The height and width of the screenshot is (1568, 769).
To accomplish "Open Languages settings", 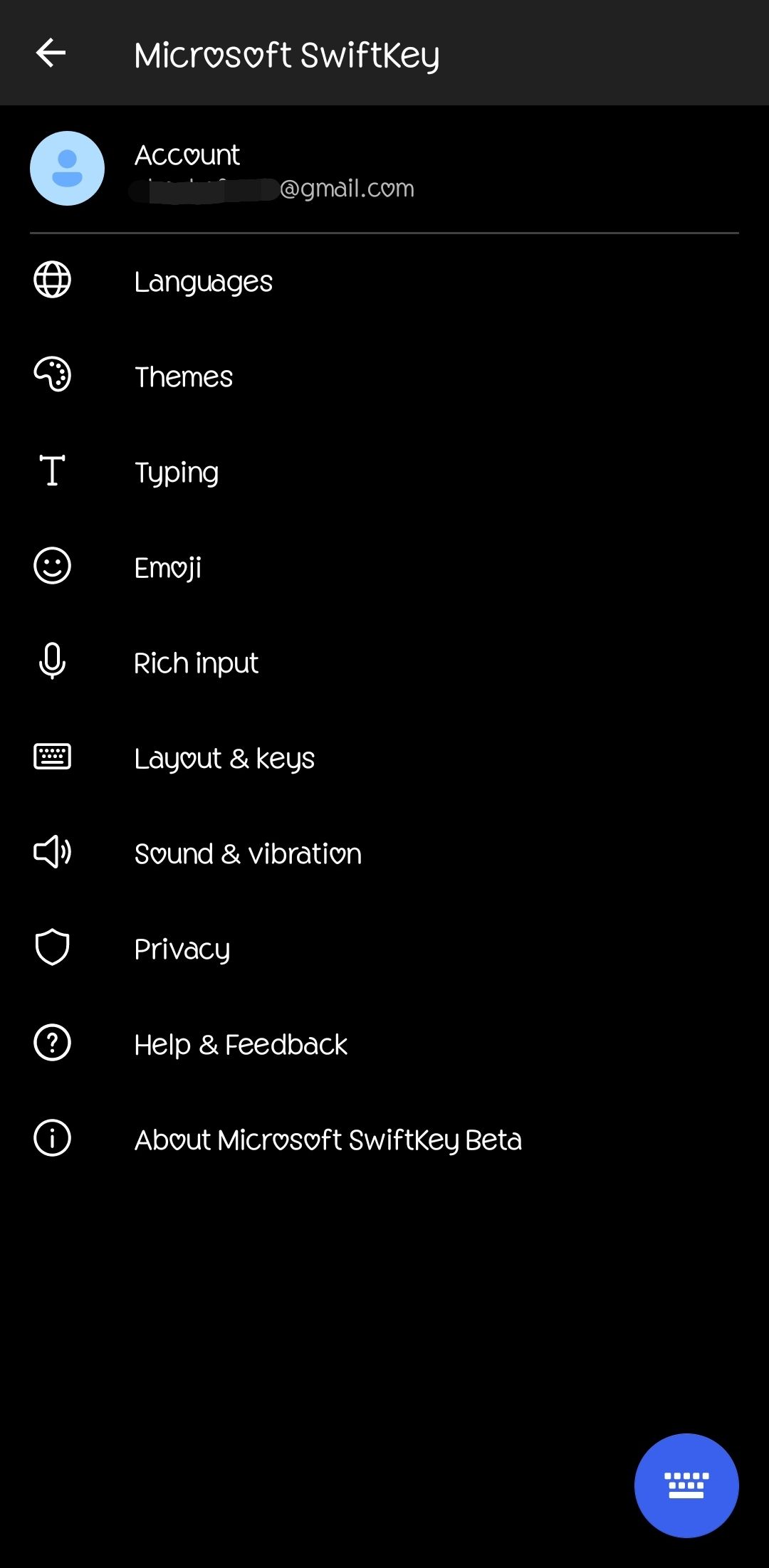I will click(384, 281).
